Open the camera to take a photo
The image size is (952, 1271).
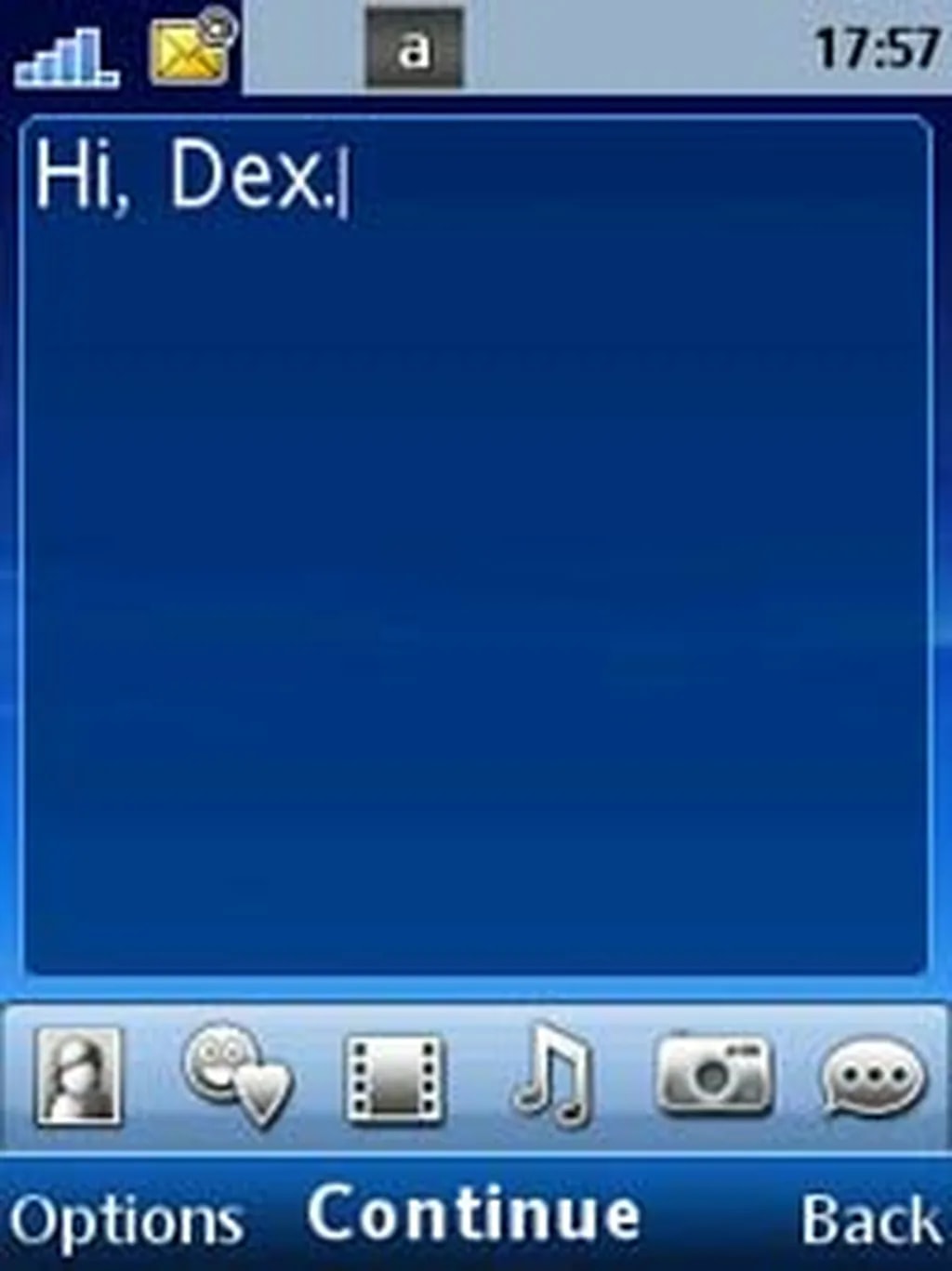[x=712, y=1077]
